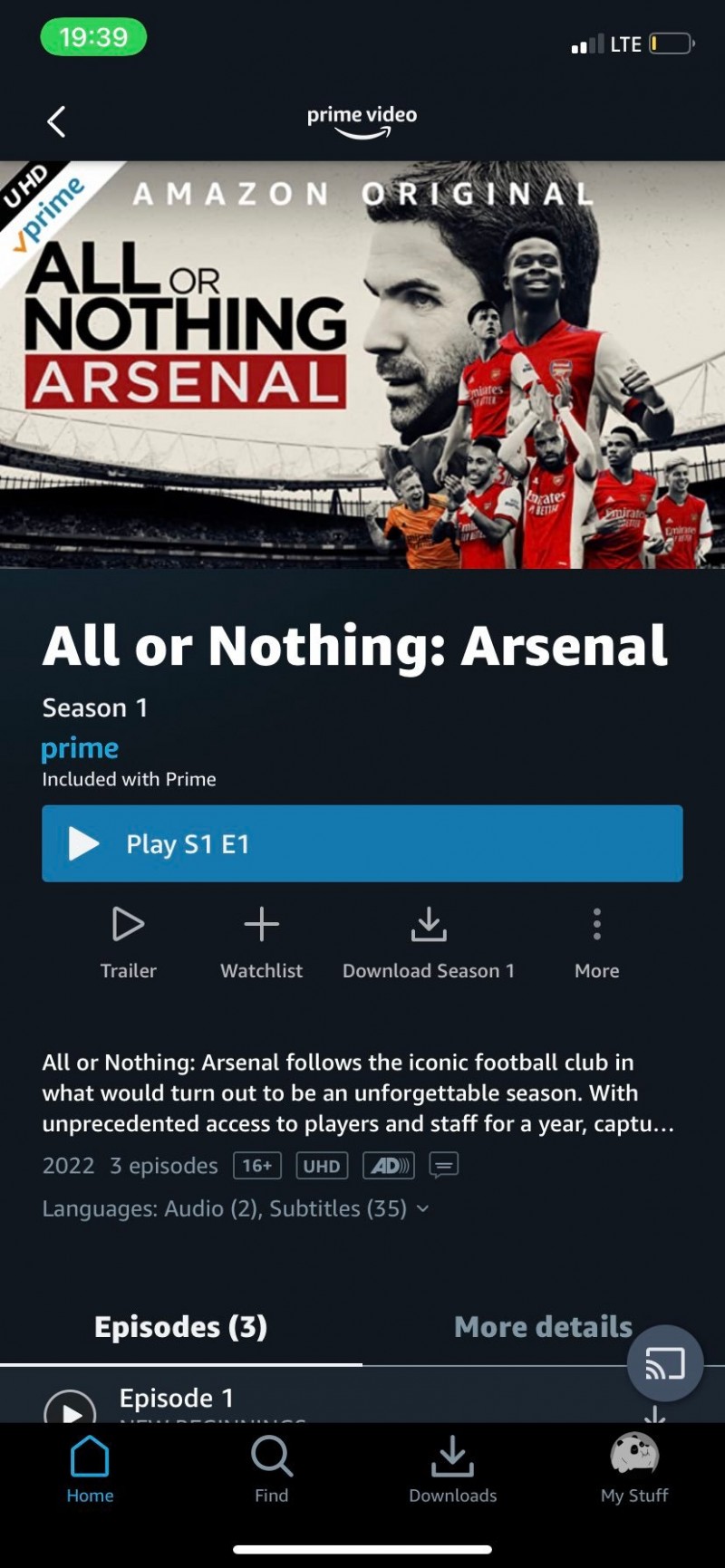Select the Episodes (3) tab

pos(180,1327)
